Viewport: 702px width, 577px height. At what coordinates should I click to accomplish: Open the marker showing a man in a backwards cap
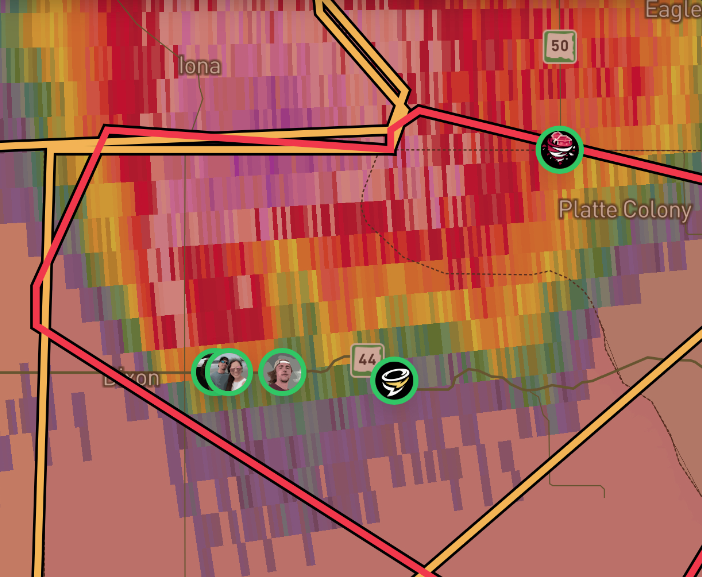click(283, 372)
